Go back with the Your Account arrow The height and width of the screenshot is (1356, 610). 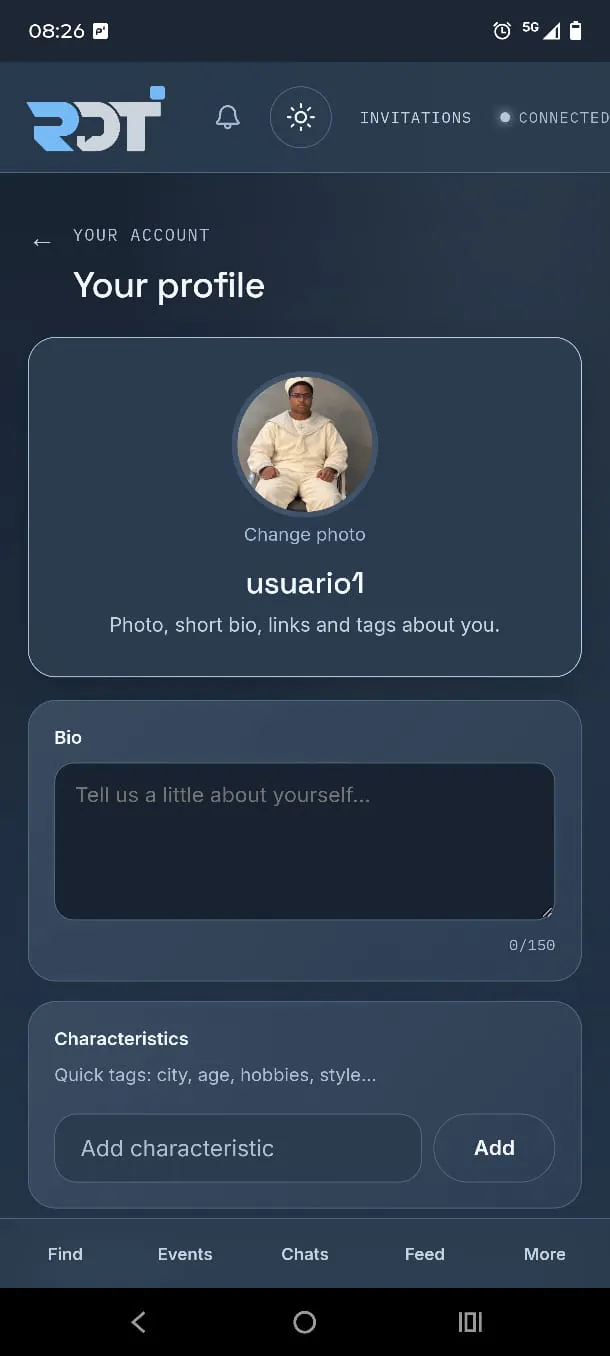click(x=41, y=242)
